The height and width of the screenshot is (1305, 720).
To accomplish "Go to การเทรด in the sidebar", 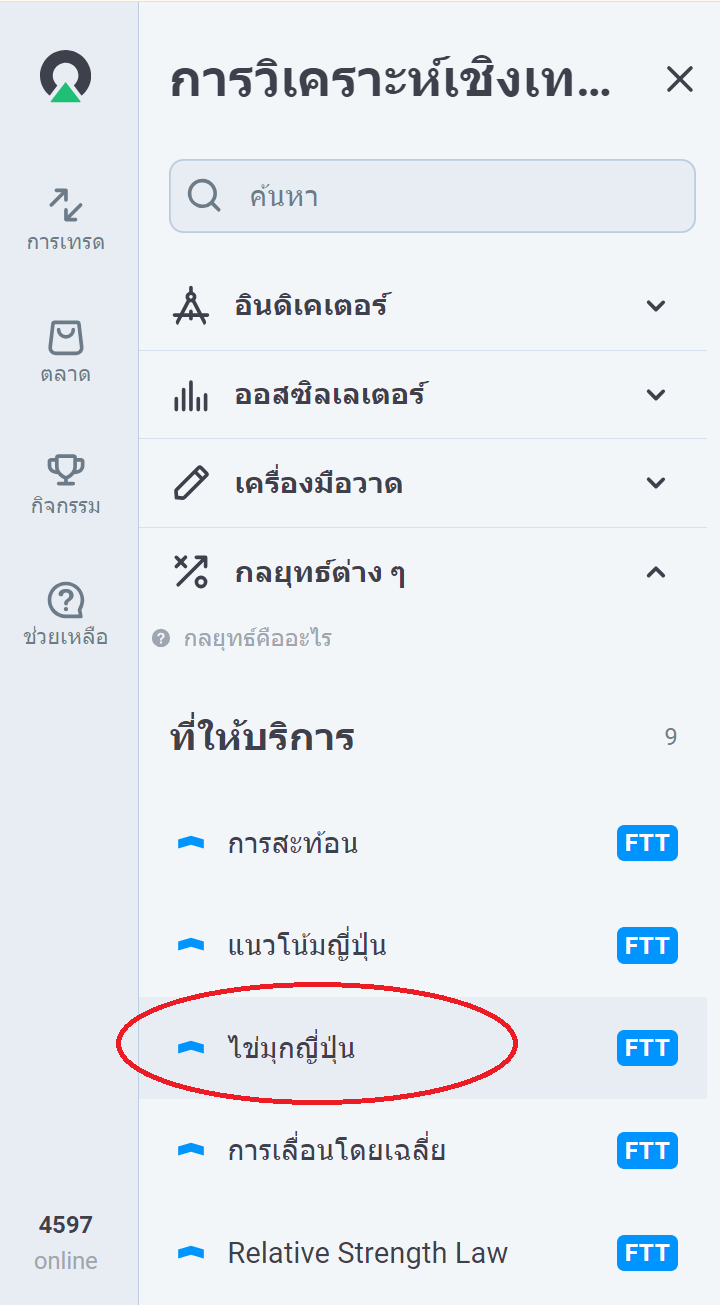I will point(66,218).
